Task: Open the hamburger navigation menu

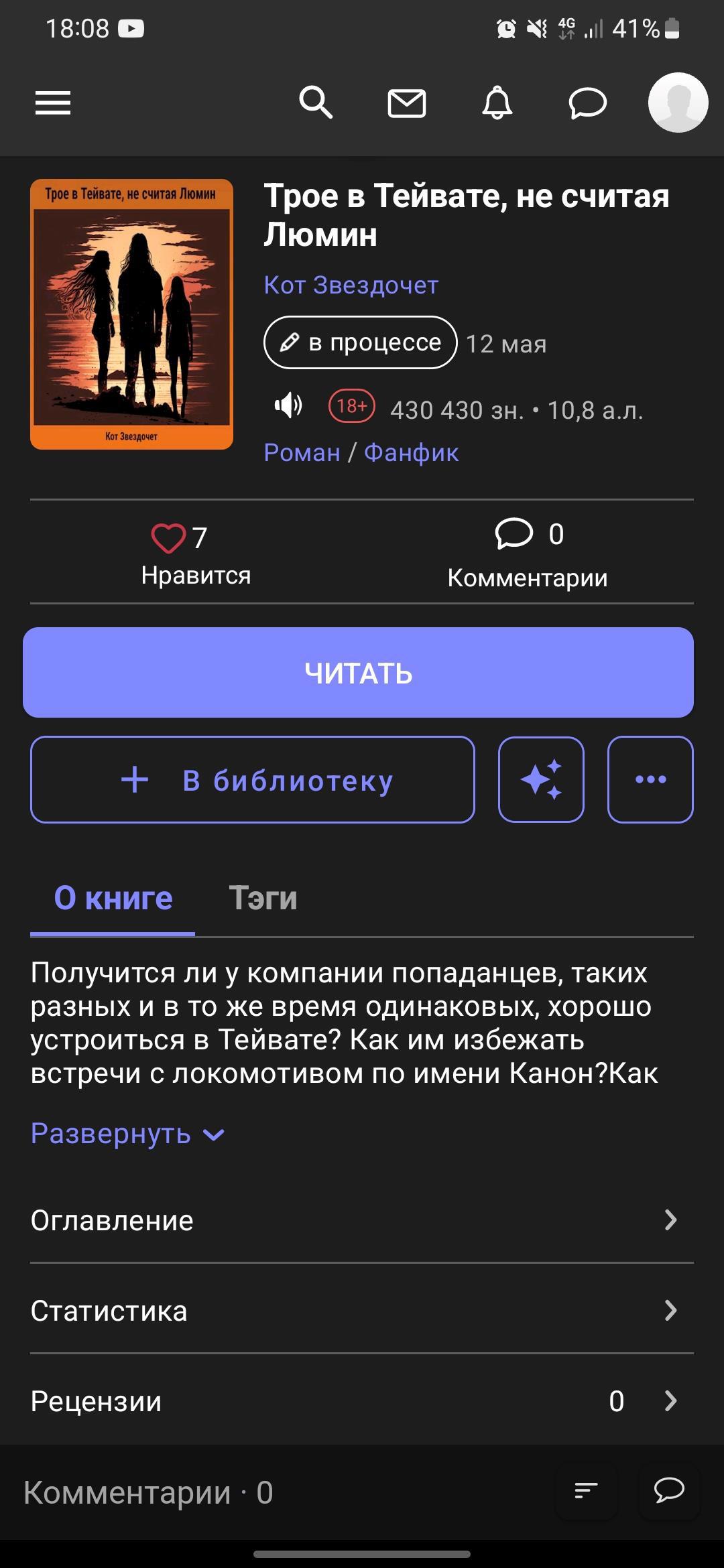Action: tap(53, 103)
